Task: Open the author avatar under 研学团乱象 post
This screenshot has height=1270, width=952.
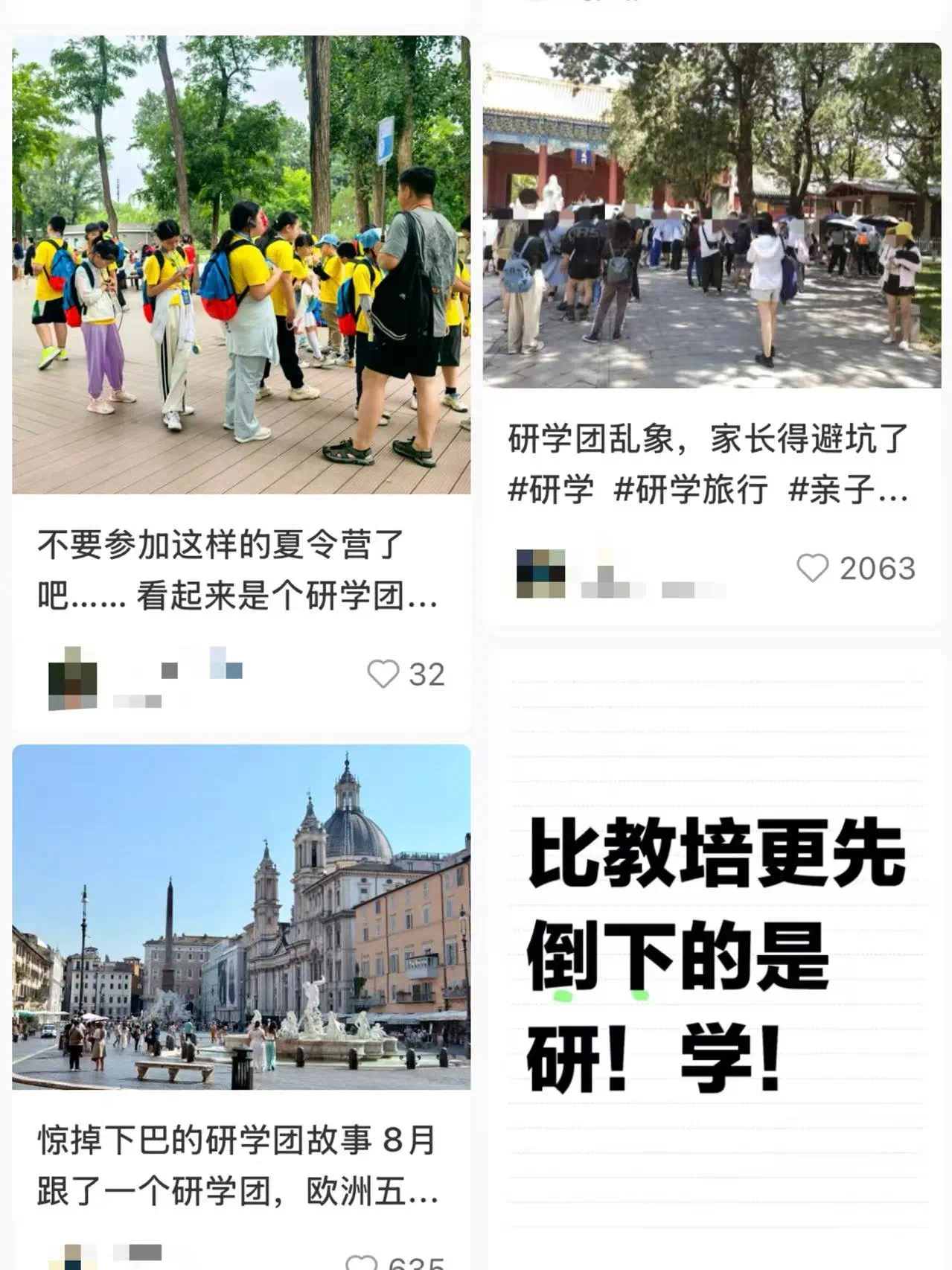Action: coord(540,573)
